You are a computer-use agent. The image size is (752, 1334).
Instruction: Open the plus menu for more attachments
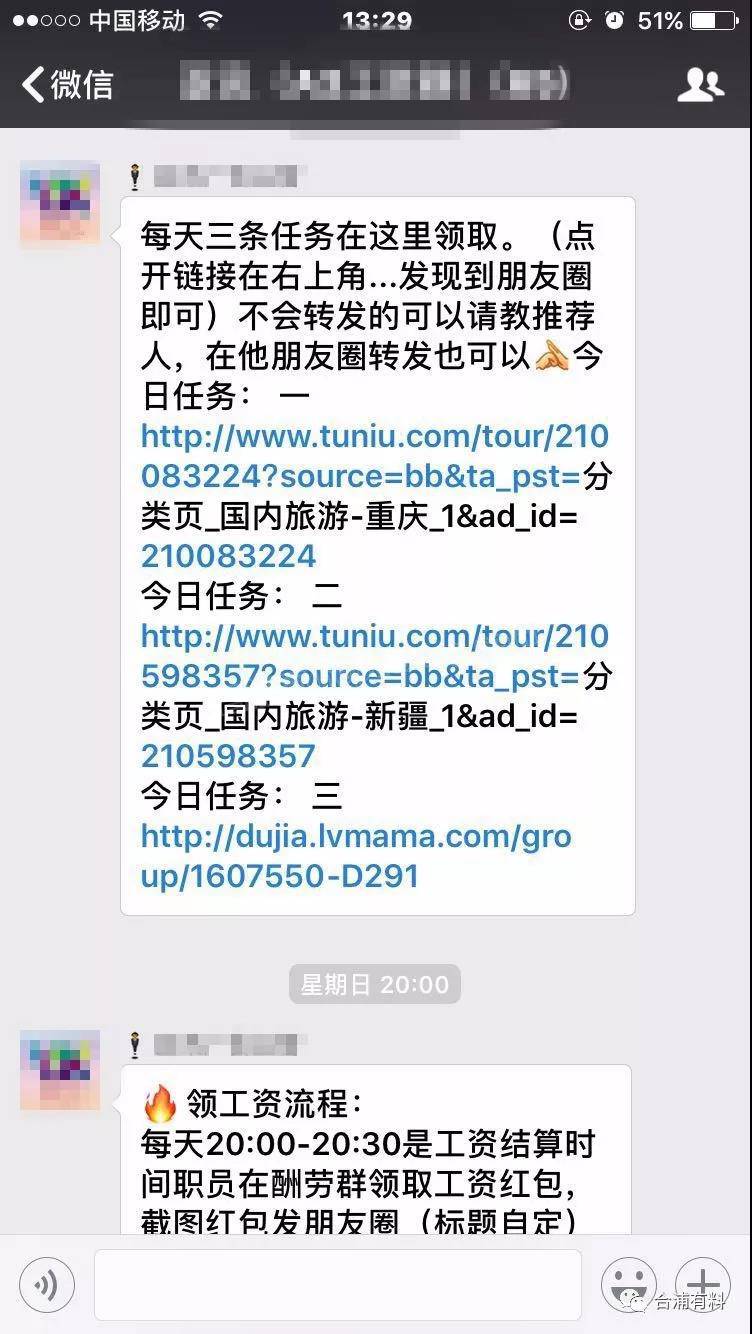[703, 1284]
